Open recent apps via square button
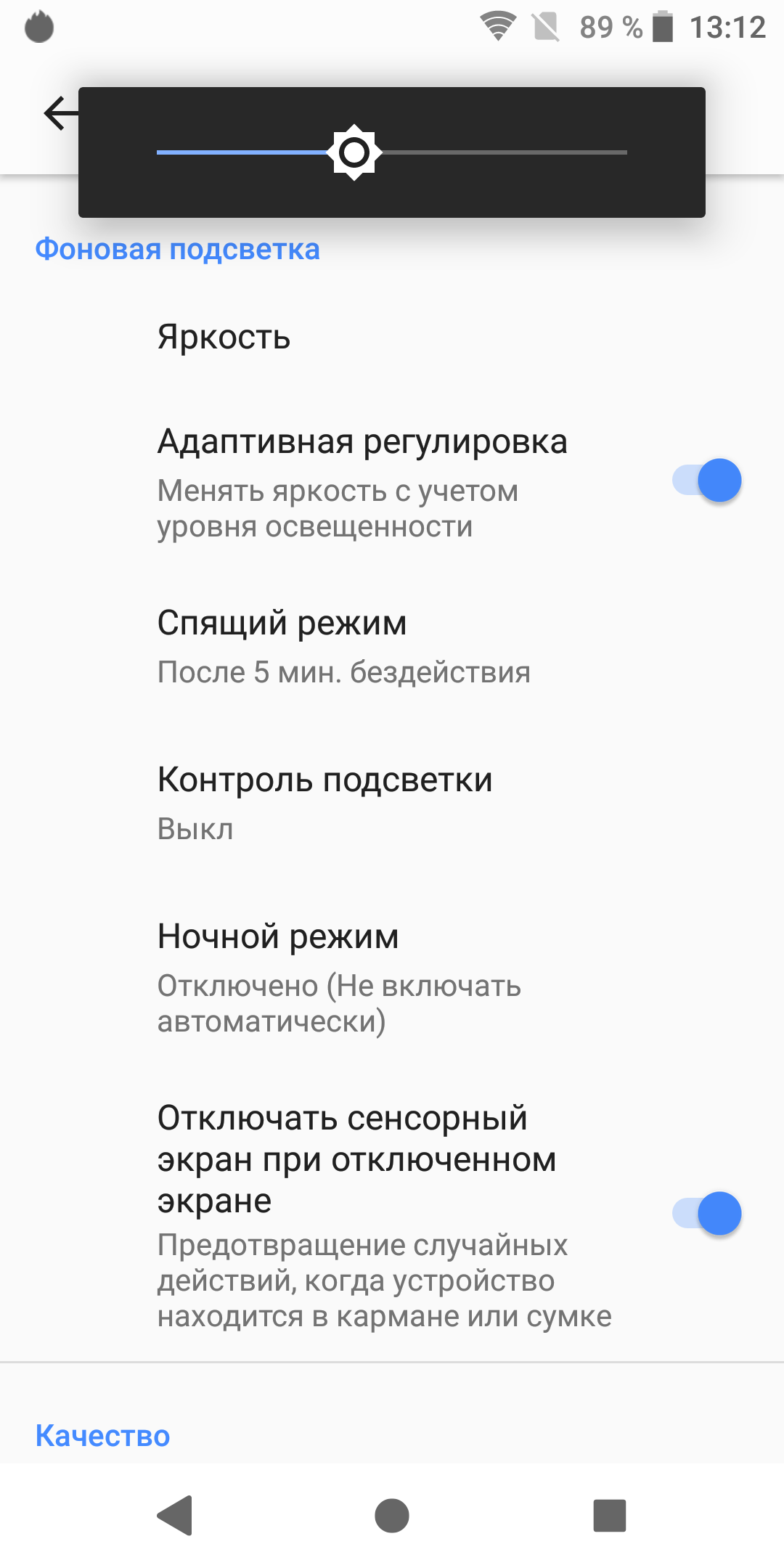 (610, 1516)
